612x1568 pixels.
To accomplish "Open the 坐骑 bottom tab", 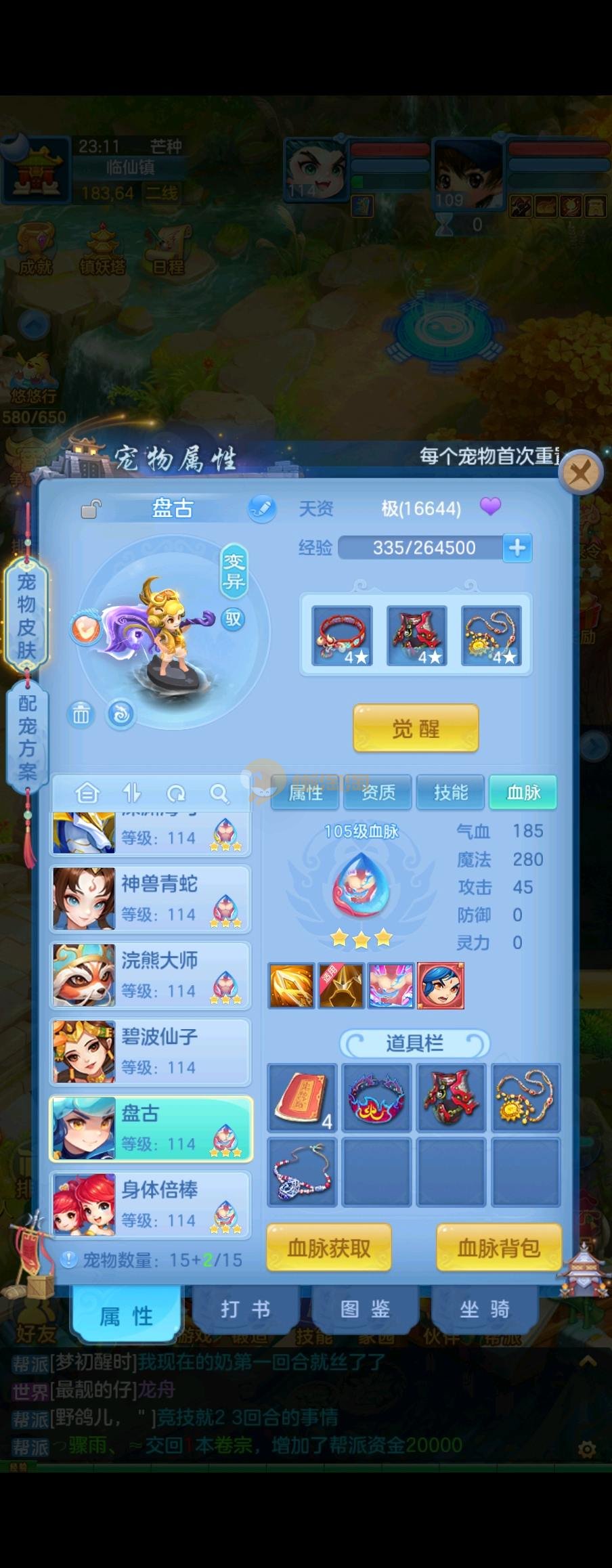I will tap(485, 1309).
